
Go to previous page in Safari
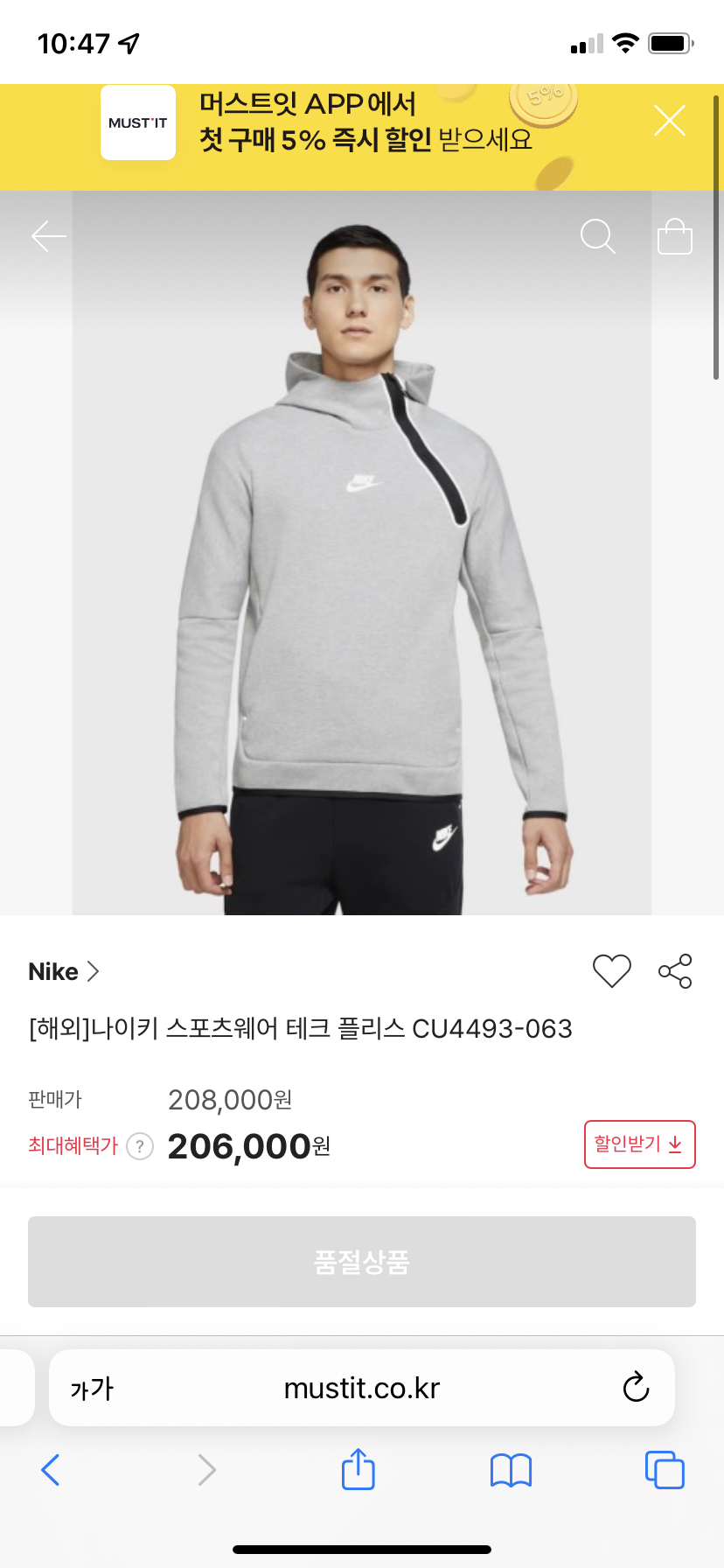[x=51, y=1470]
